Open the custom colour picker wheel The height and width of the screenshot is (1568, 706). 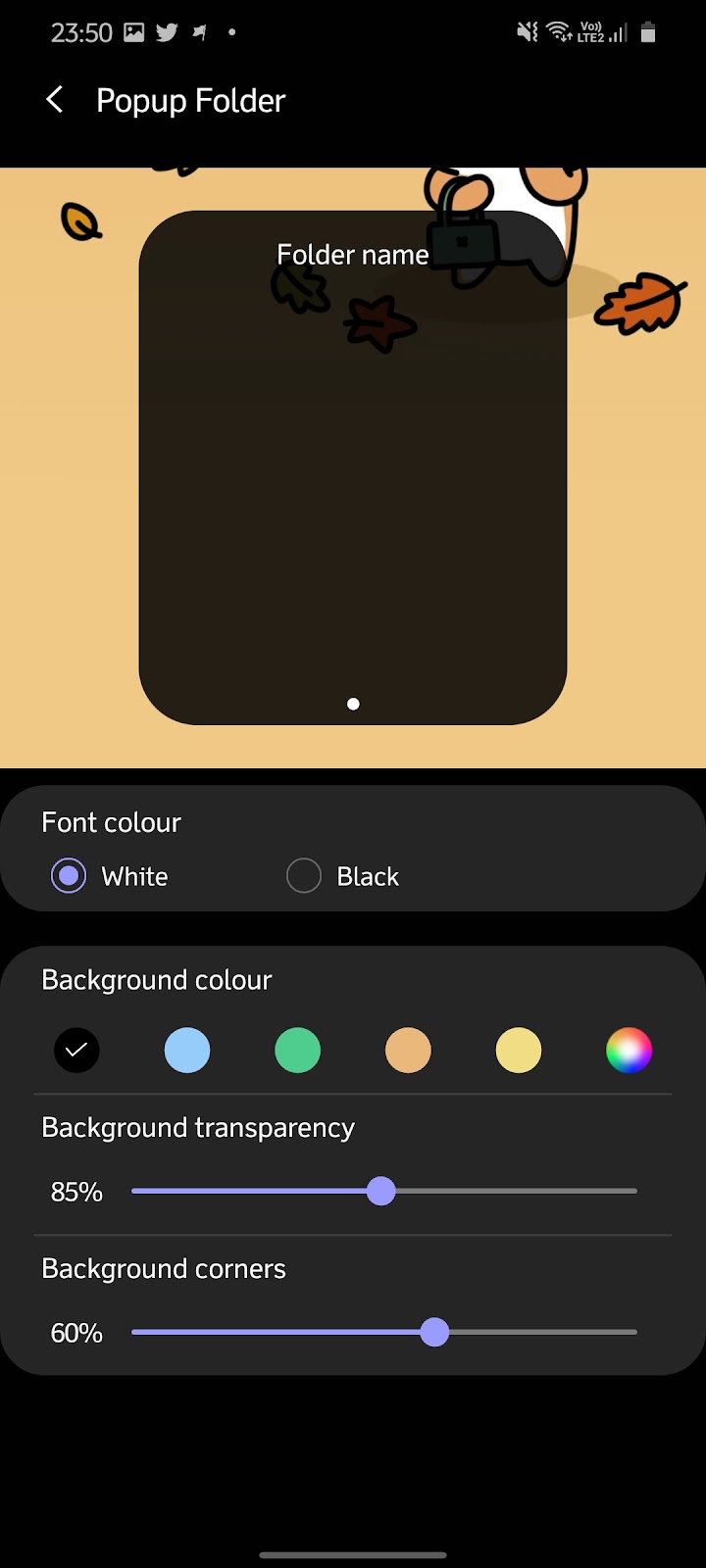(x=629, y=1051)
